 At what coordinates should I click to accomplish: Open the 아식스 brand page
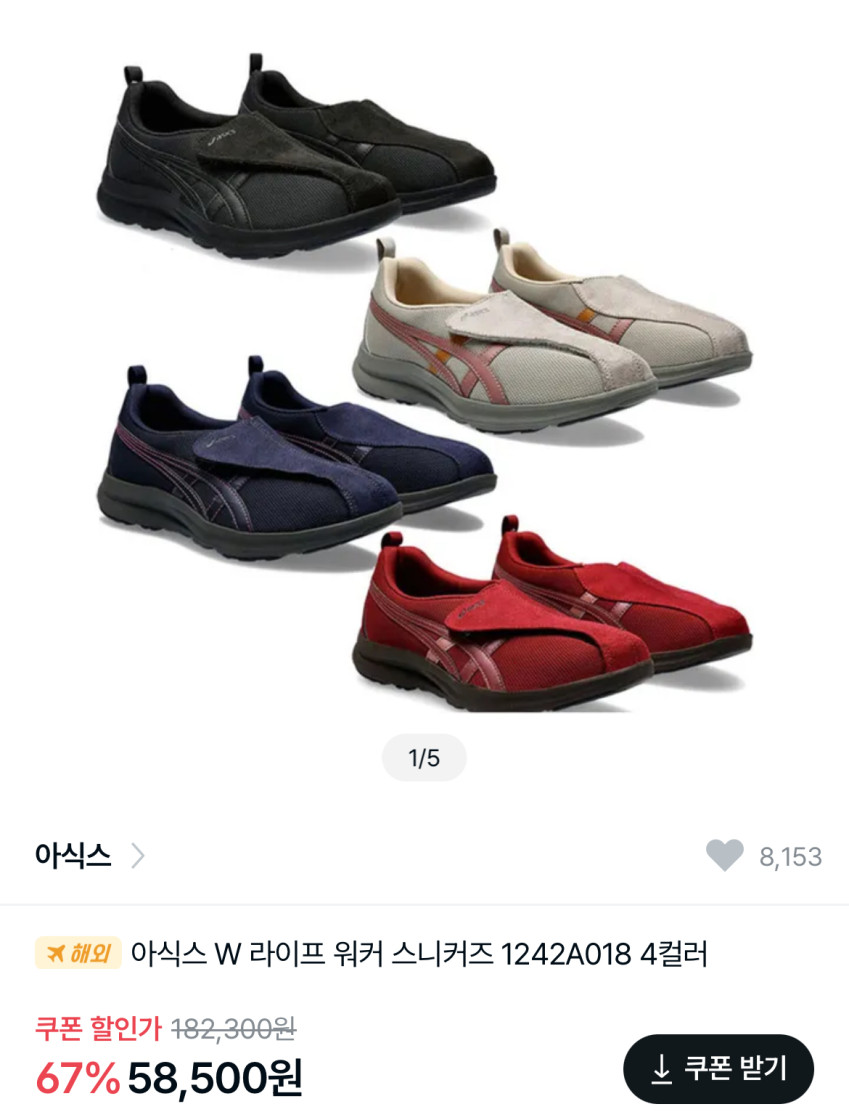pos(90,856)
